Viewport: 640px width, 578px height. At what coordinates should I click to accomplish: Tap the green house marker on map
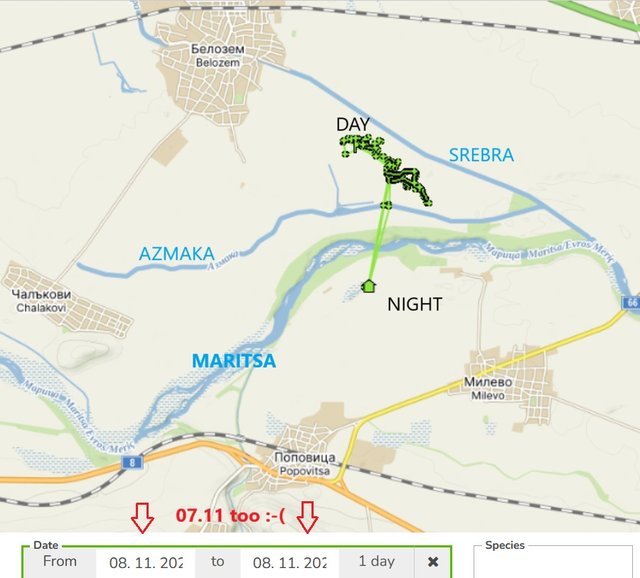tap(368, 286)
